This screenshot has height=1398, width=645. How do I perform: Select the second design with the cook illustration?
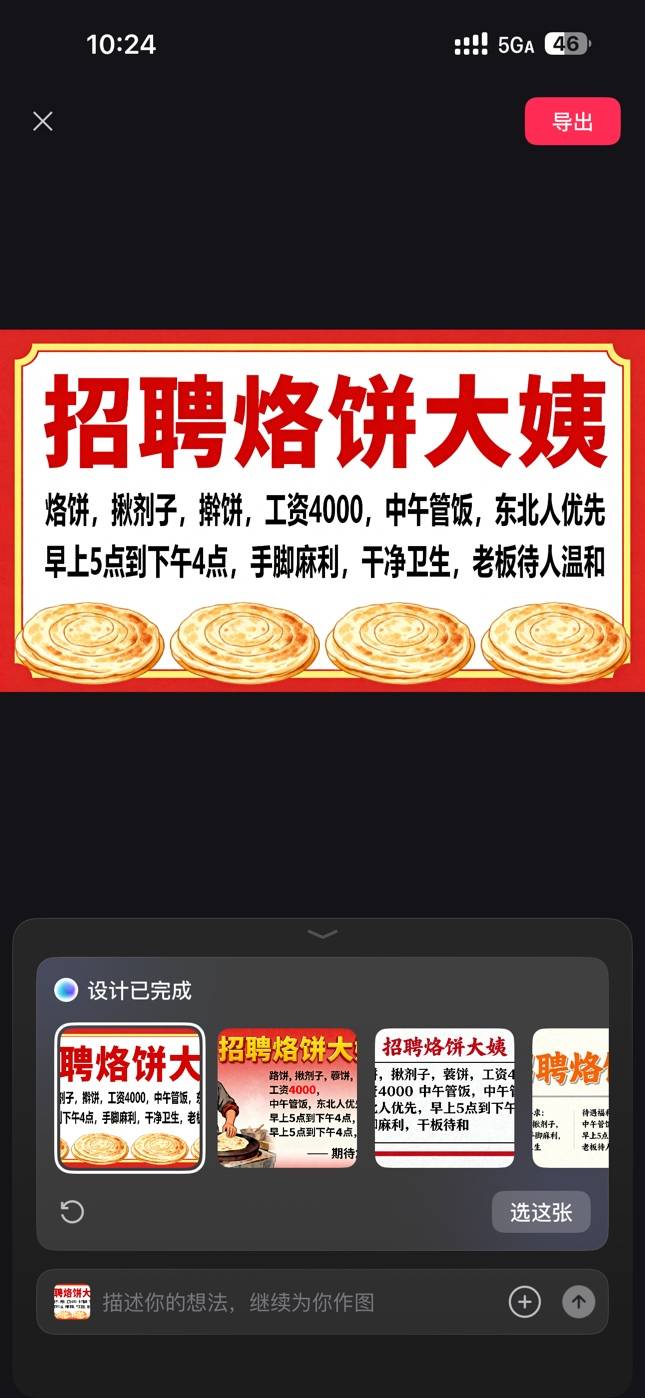click(287, 1097)
